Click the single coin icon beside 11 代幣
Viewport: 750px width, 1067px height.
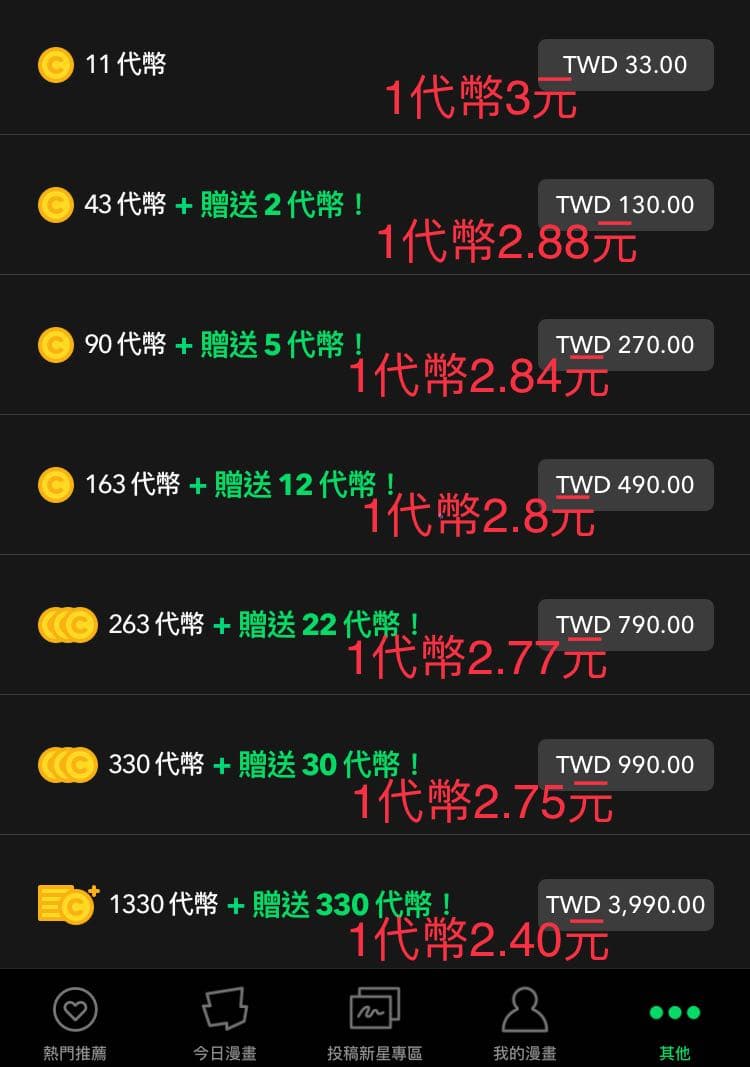click(57, 64)
